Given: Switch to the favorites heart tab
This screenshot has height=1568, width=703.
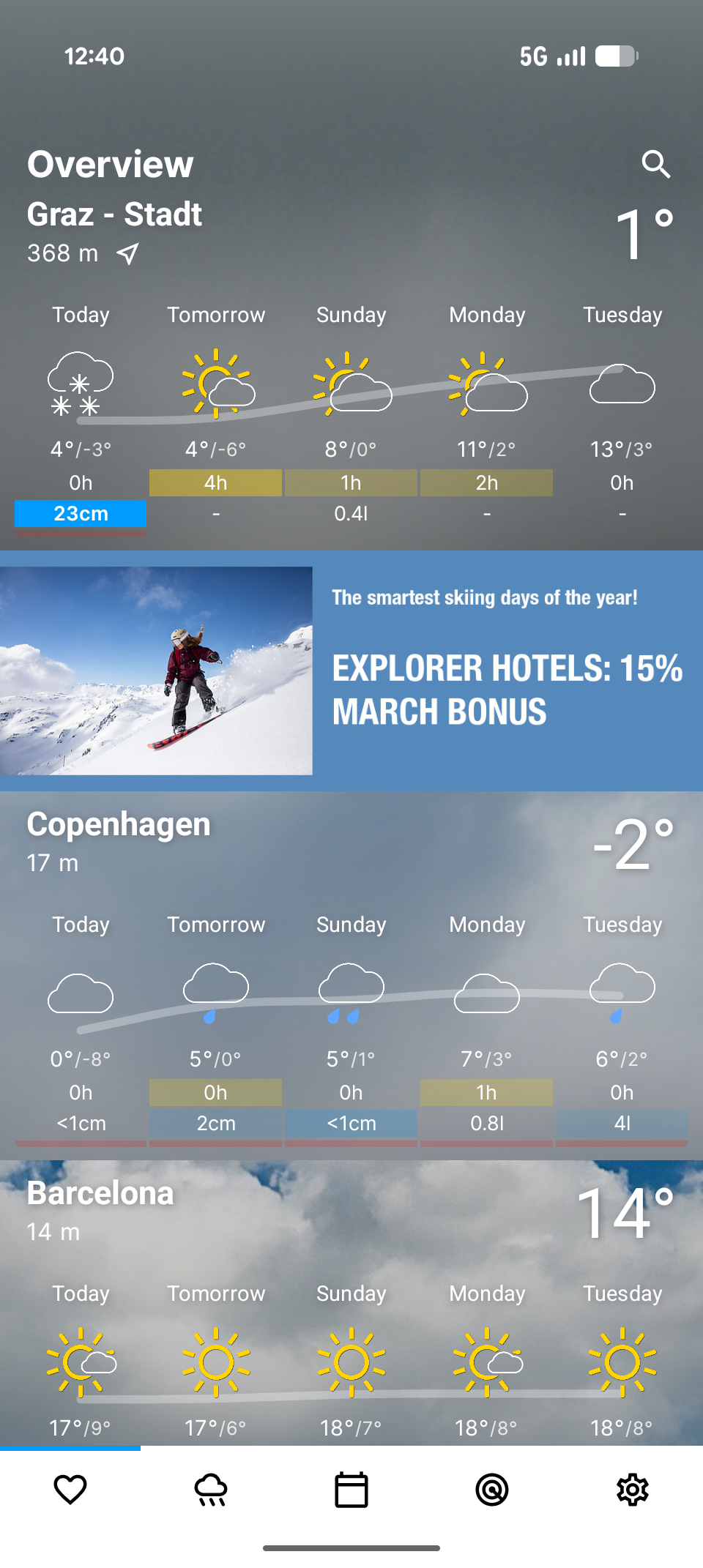Looking at the screenshot, I should [x=70, y=1490].
